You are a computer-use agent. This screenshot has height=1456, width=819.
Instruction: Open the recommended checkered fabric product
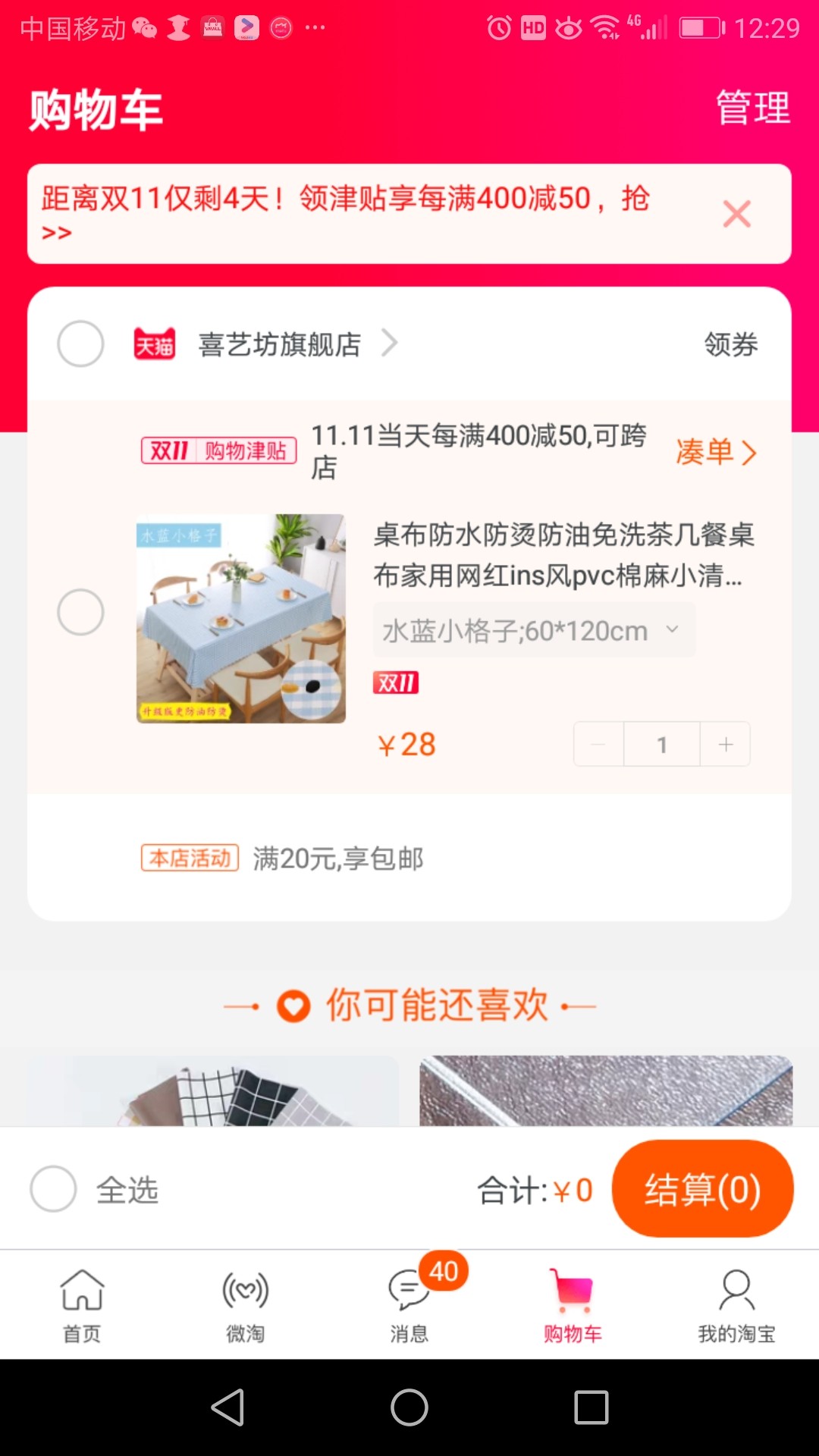click(213, 1090)
